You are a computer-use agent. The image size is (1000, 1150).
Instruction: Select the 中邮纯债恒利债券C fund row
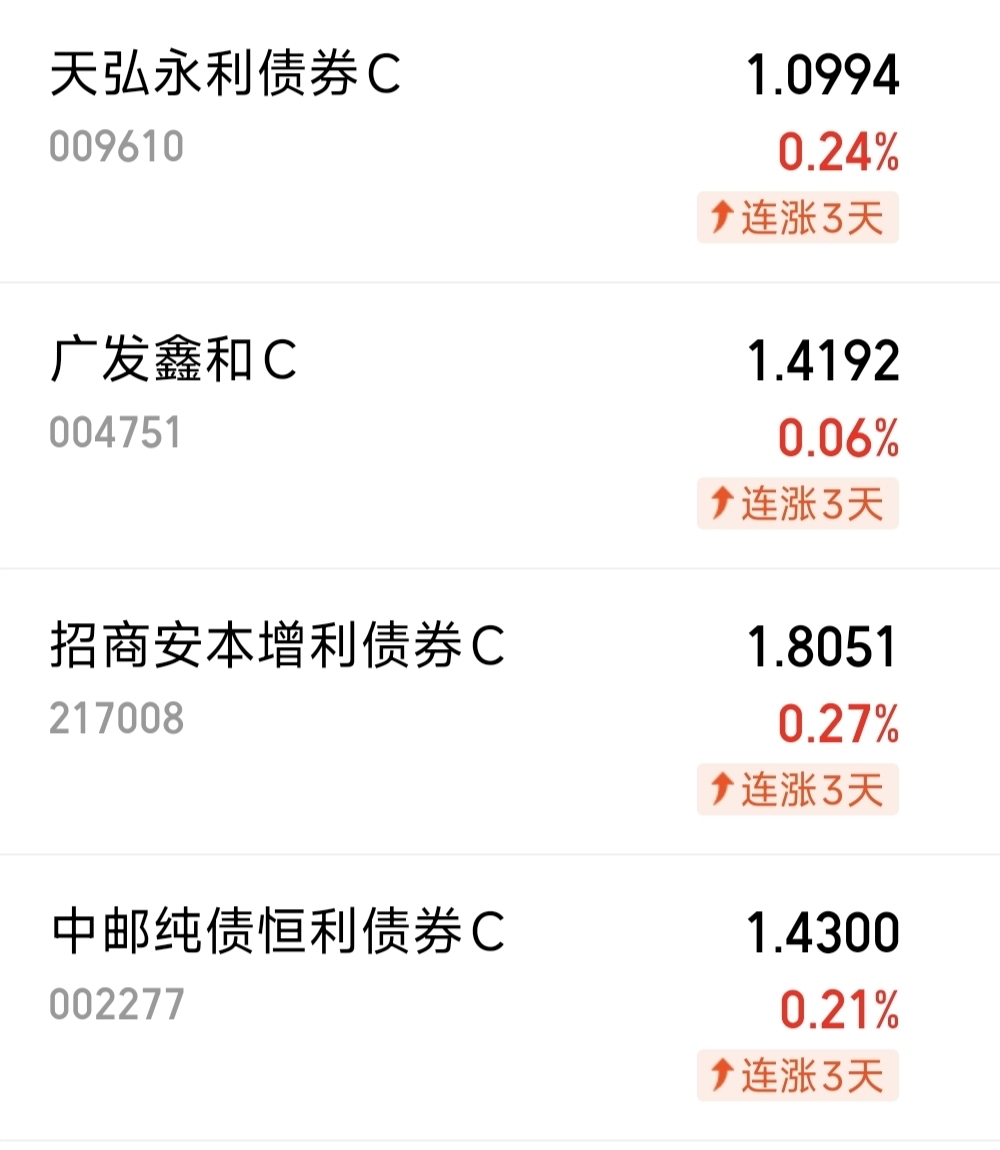coord(278,933)
